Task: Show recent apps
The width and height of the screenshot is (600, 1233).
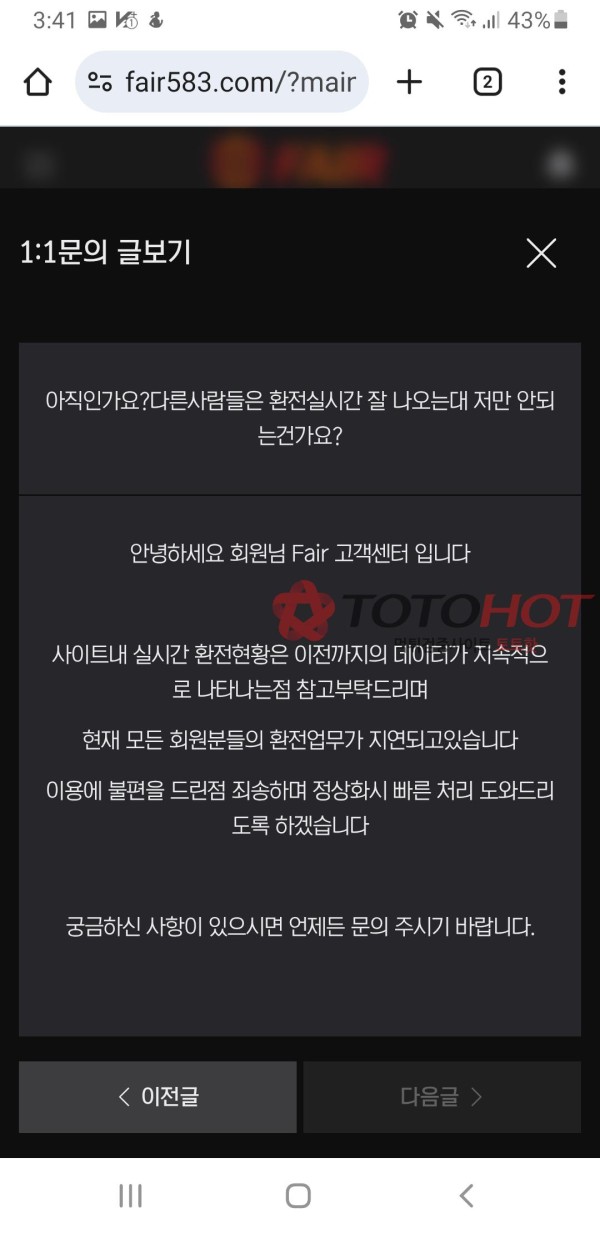Action: point(131,1195)
